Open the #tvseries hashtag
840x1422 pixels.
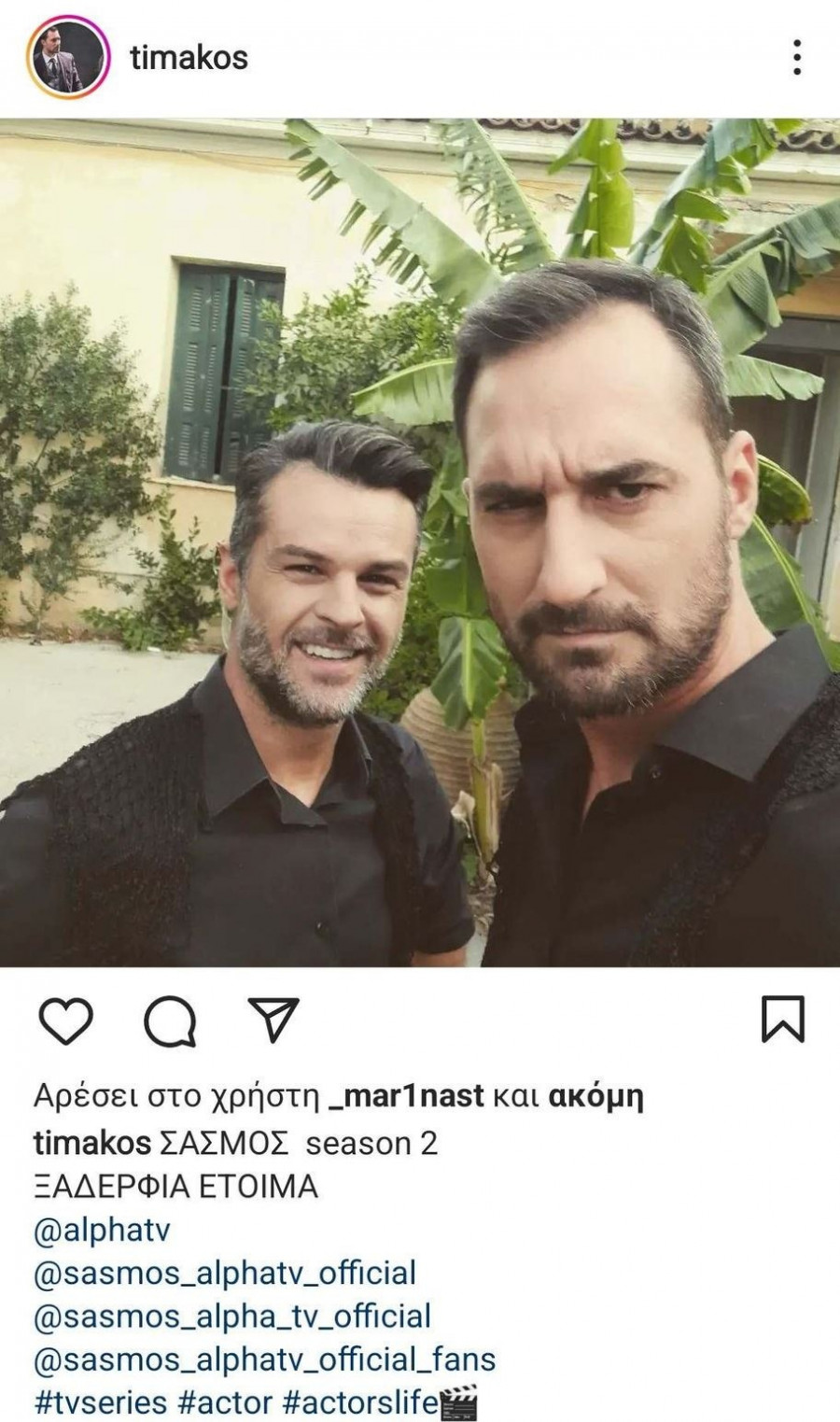point(100,1401)
